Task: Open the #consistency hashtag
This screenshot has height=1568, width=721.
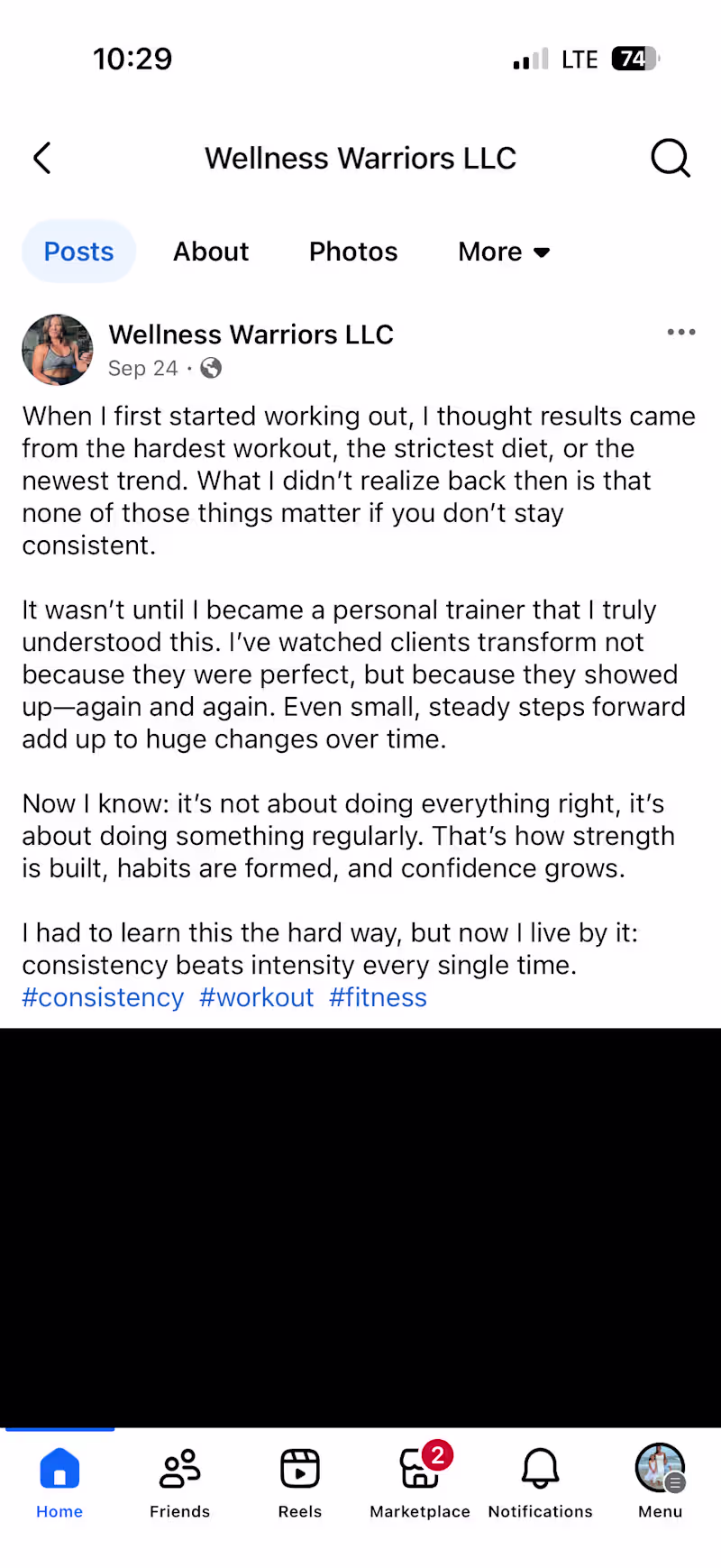Action: (x=102, y=997)
